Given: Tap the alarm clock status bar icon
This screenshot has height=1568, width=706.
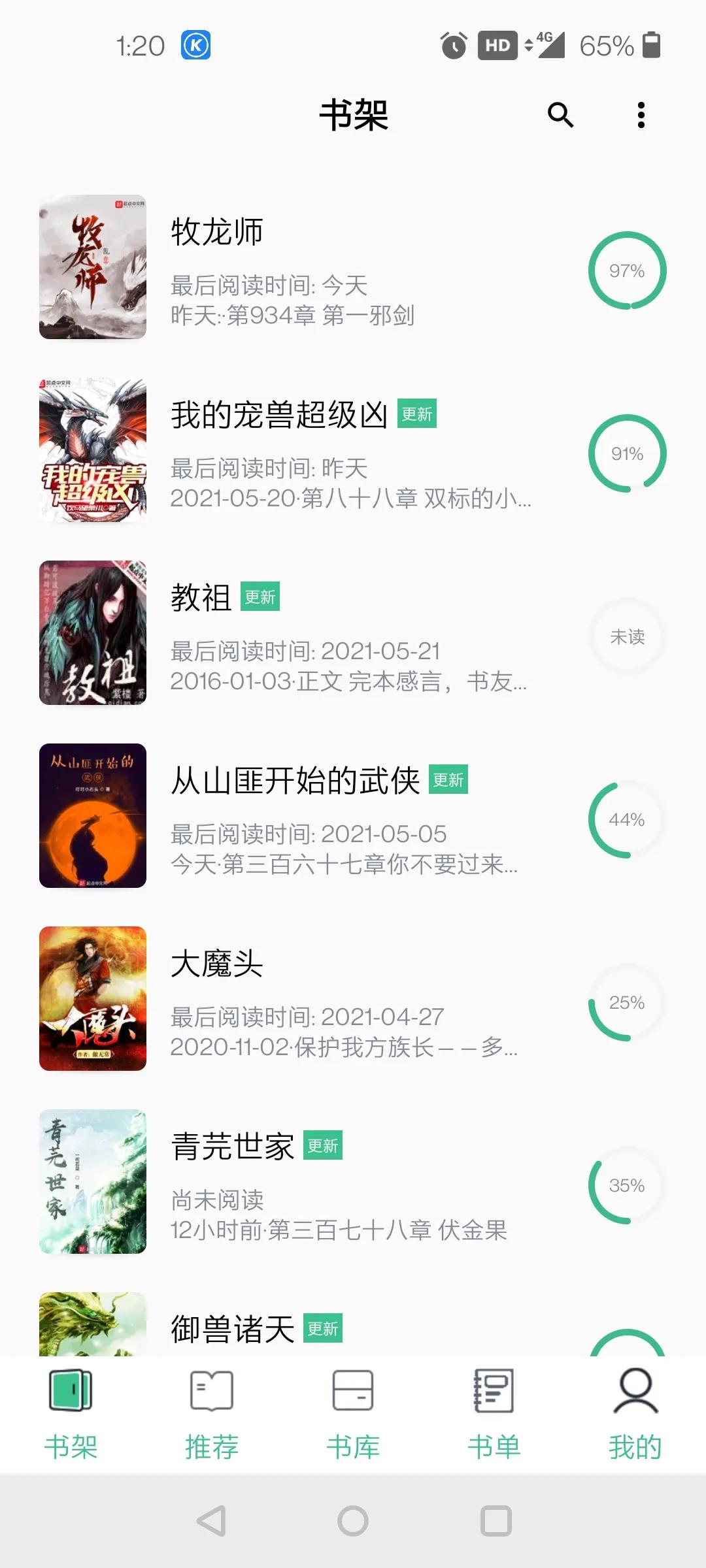Looking at the screenshot, I should [x=452, y=44].
